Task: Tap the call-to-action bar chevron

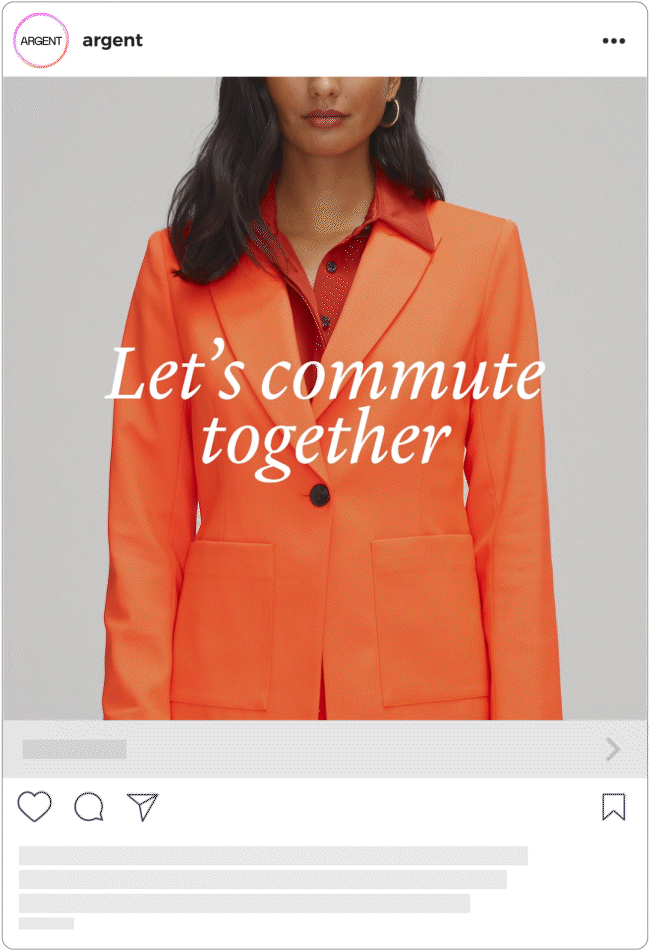Action: pos(612,750)
